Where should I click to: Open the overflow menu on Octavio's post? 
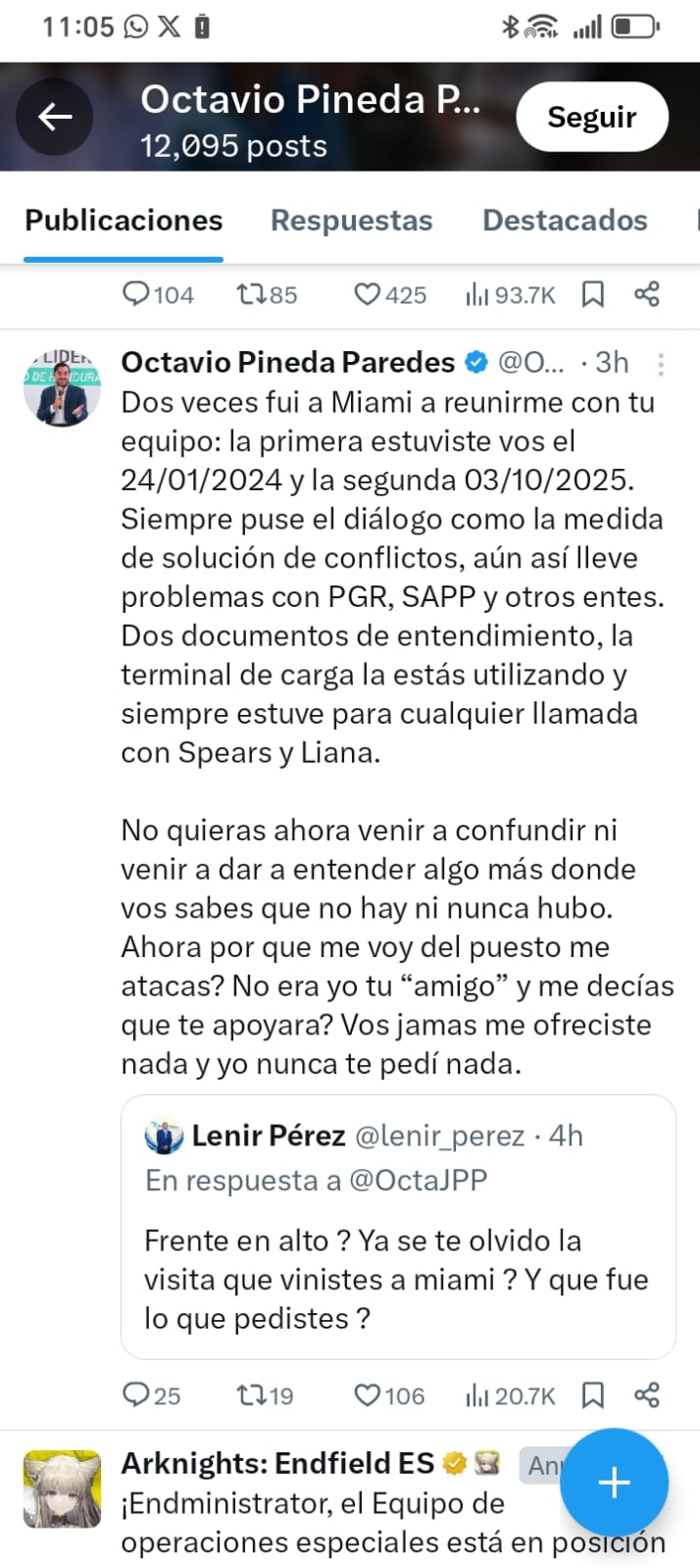coord(661,365)
